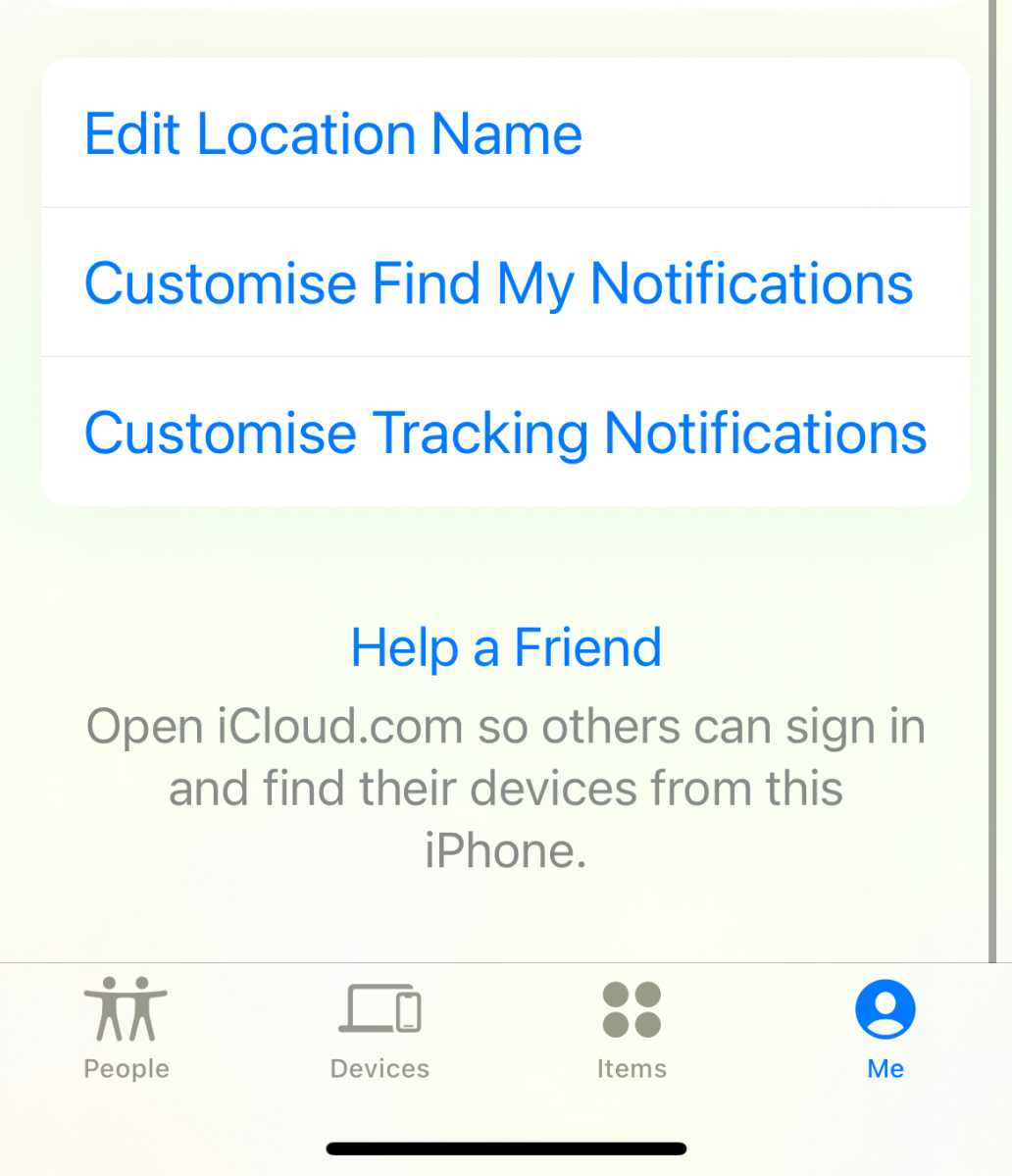Go to the Items tab
The image size is (1012, 1176).
pos(632,1027)
